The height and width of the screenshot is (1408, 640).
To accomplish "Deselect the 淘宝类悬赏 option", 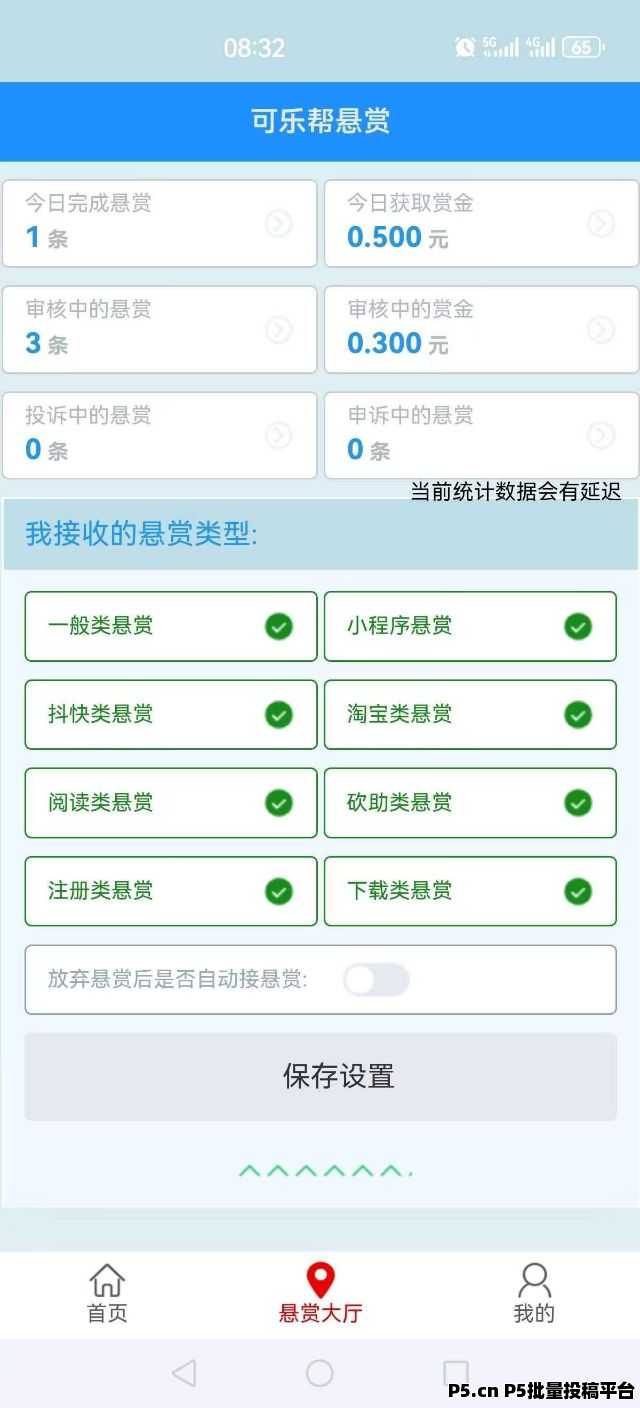I will pos(577,715).
